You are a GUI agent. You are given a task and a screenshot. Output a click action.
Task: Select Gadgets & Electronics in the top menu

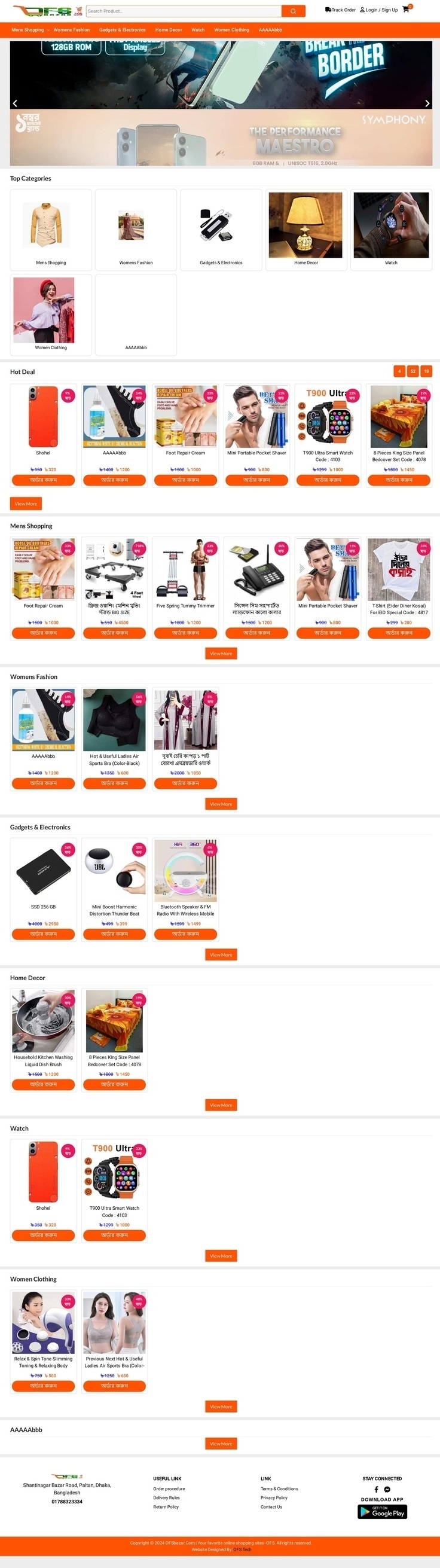[123, 30]
